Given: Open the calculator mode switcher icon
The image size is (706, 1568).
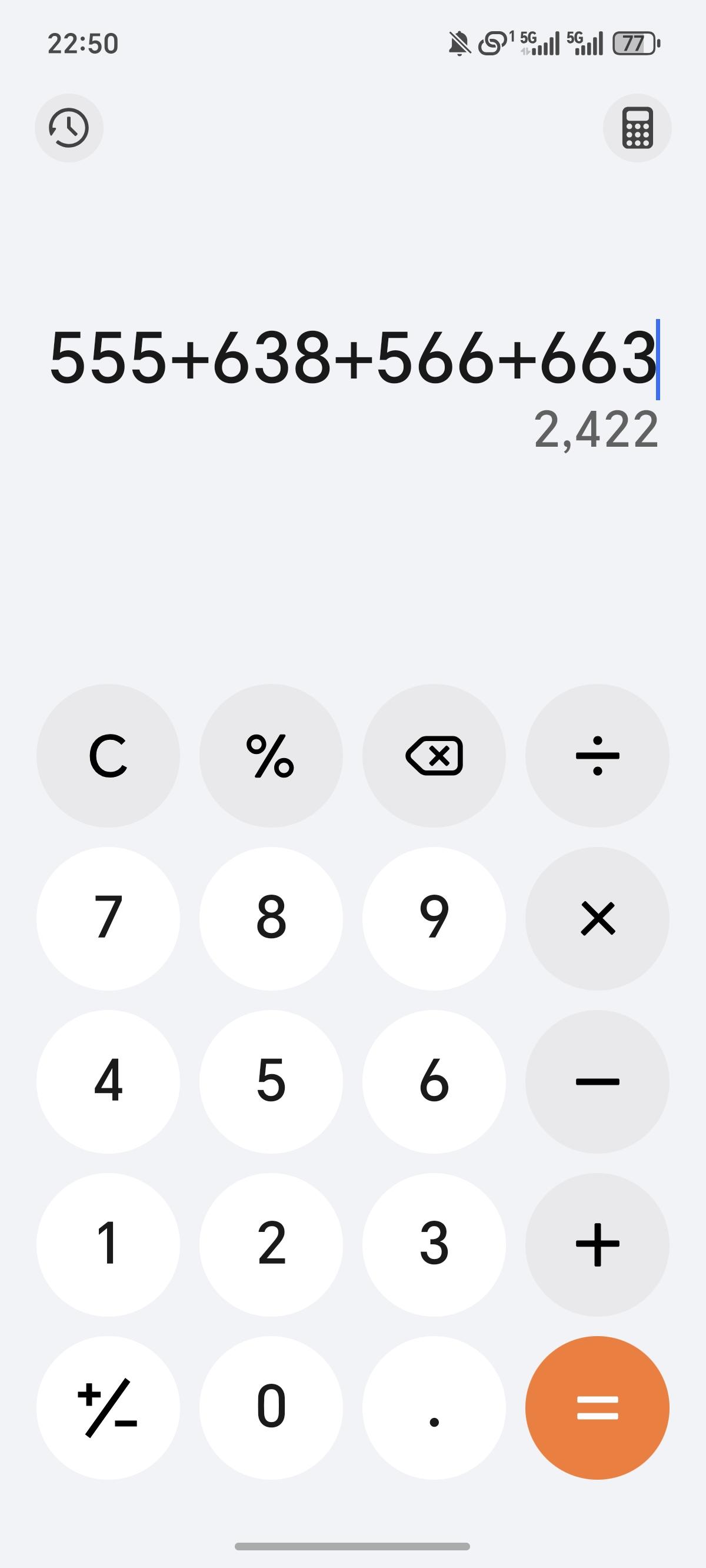Looking at the screenshot, I should (637, 128).
